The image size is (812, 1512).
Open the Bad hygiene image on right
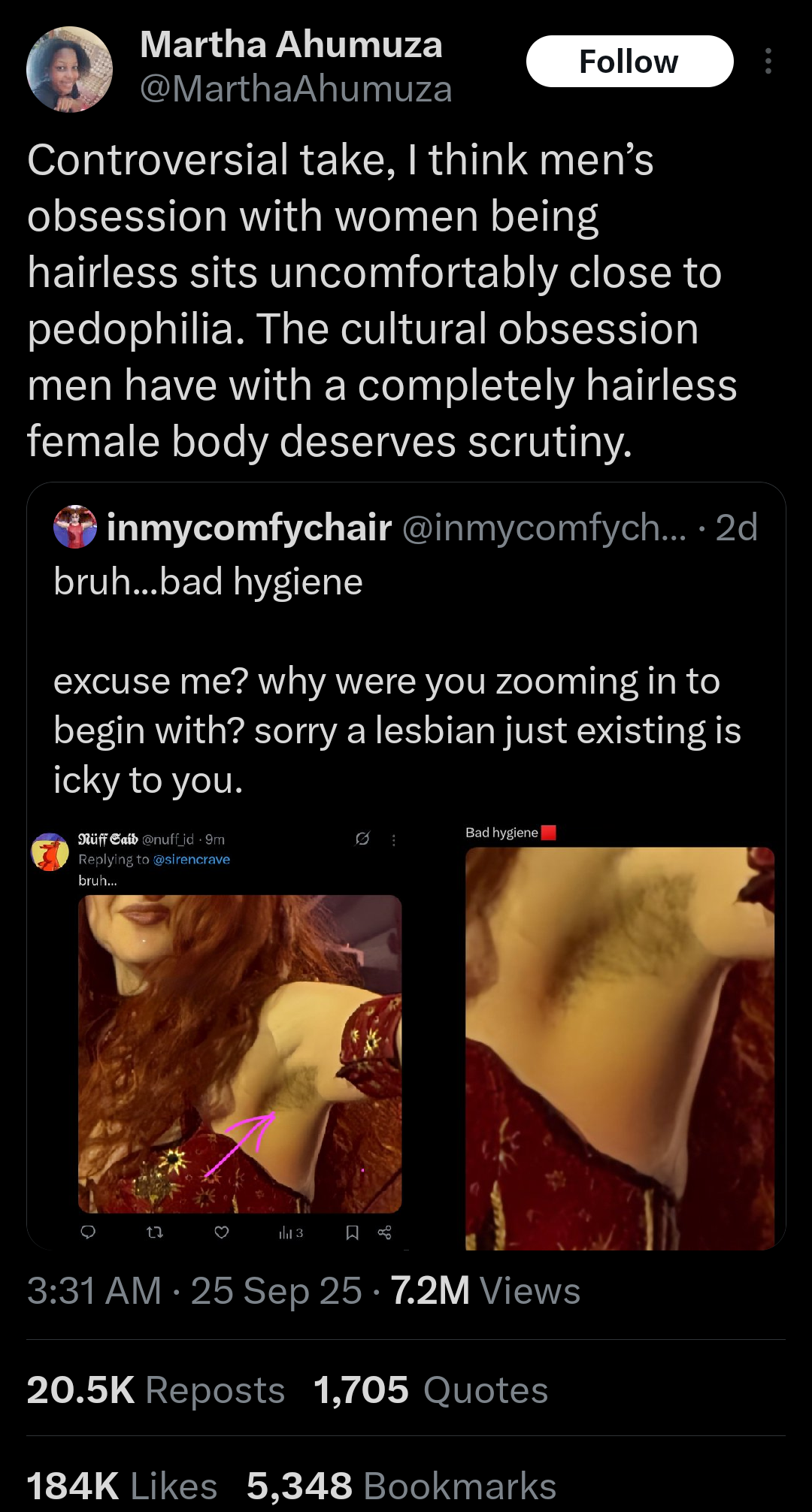tap(620, 1048)
